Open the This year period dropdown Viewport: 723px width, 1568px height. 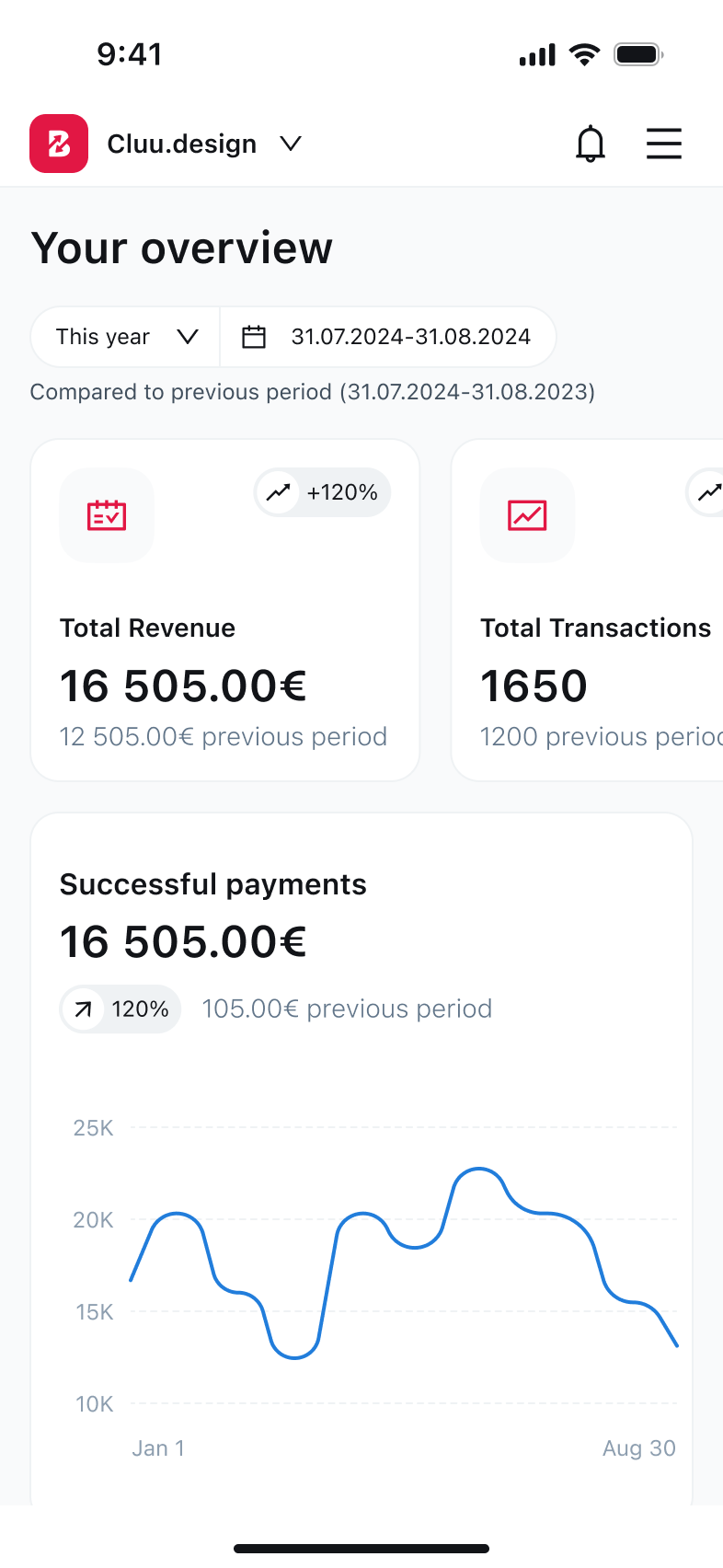pyautogui.click(x=126, y=337)
